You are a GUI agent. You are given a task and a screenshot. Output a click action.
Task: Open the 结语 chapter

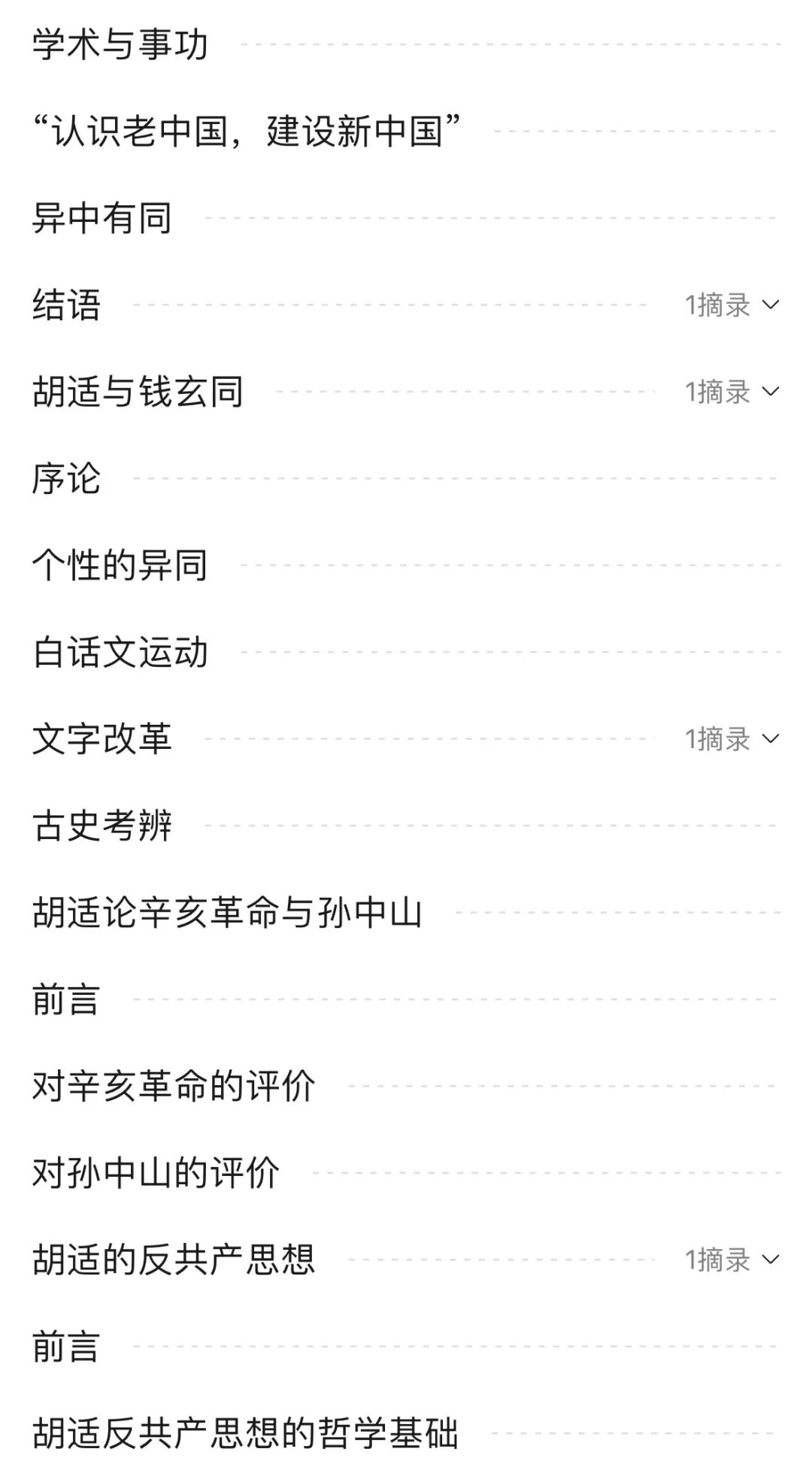click(x=68, y=306)
